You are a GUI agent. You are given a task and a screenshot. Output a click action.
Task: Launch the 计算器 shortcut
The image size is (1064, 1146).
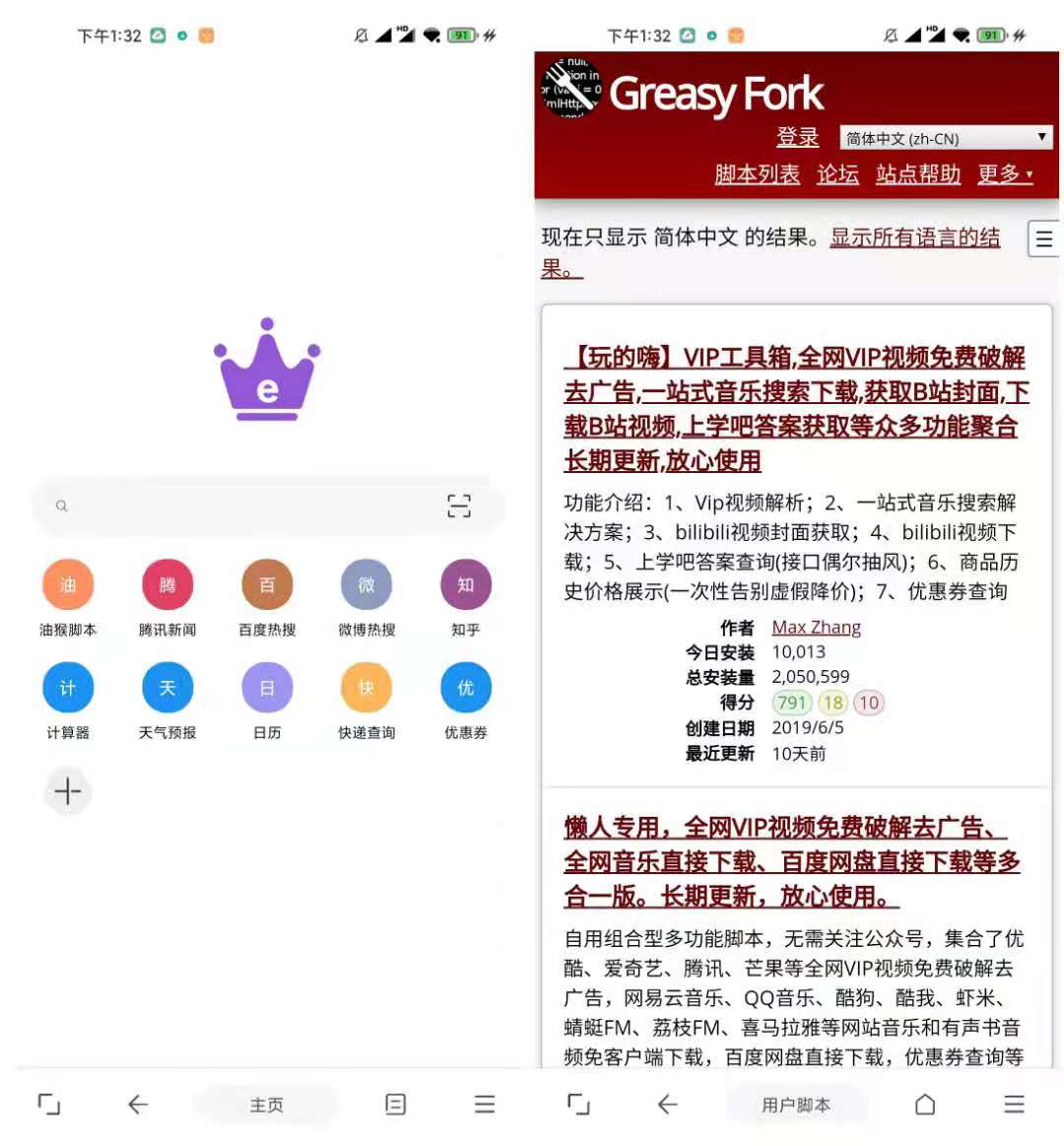(x=68, y=688)
